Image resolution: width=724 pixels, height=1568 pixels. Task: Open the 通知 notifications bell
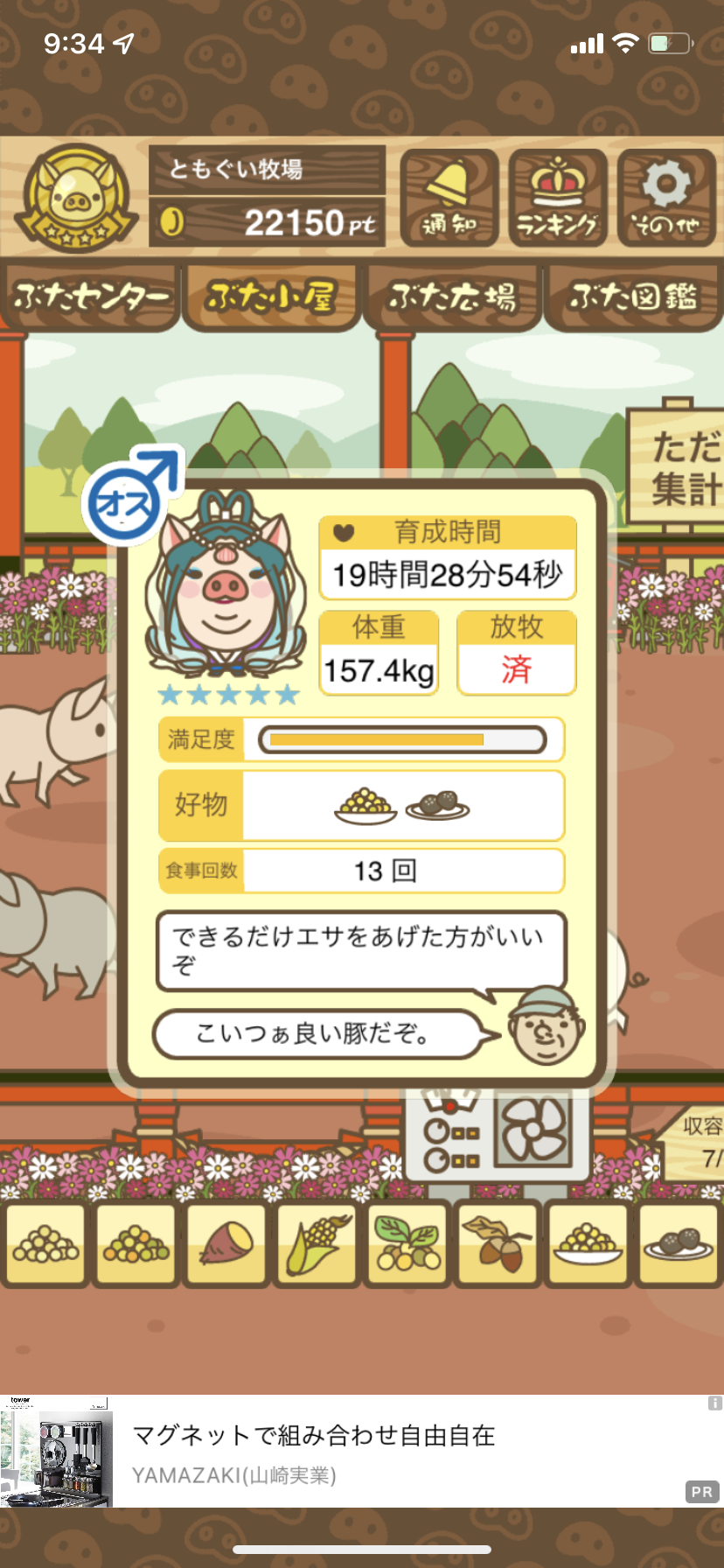(x=449, y=198)
